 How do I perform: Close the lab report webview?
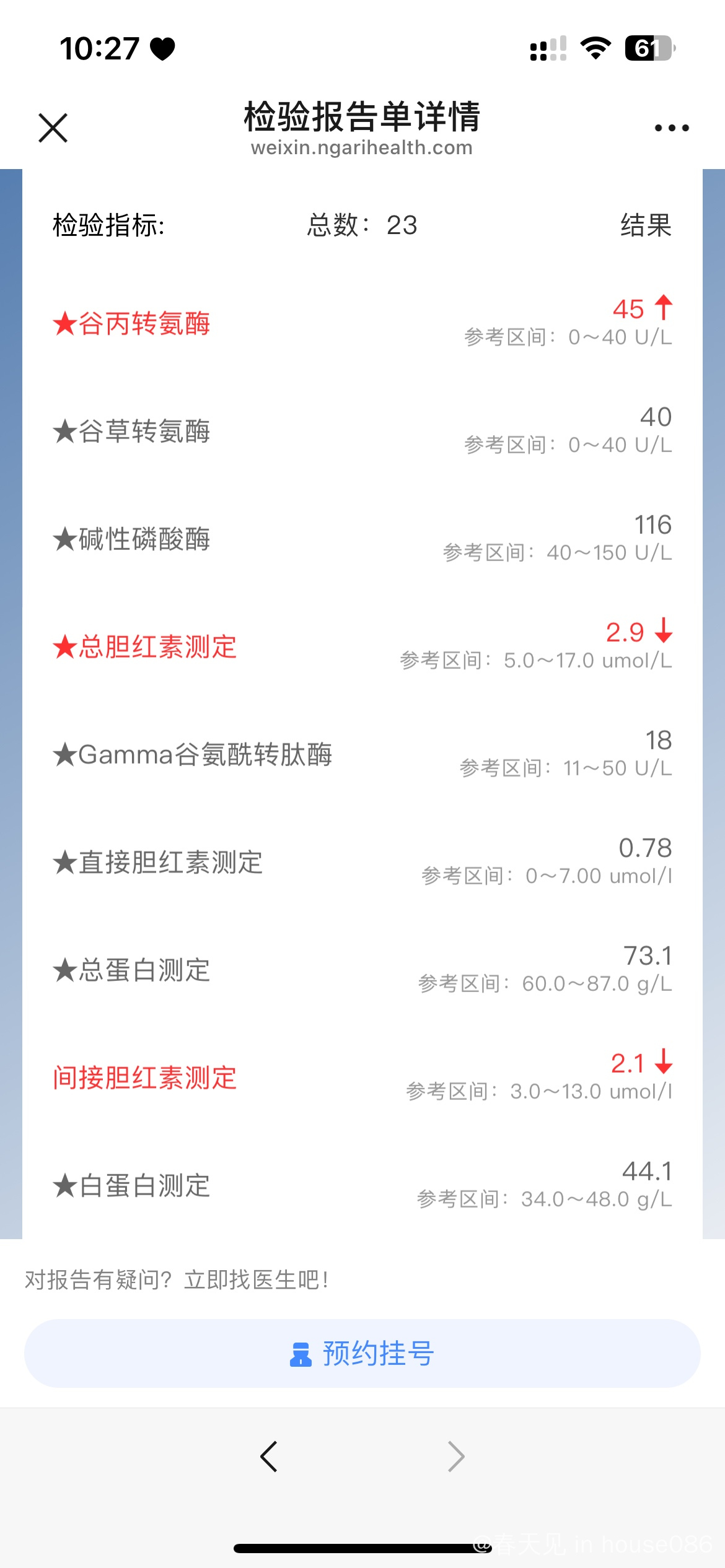[53, 128]
